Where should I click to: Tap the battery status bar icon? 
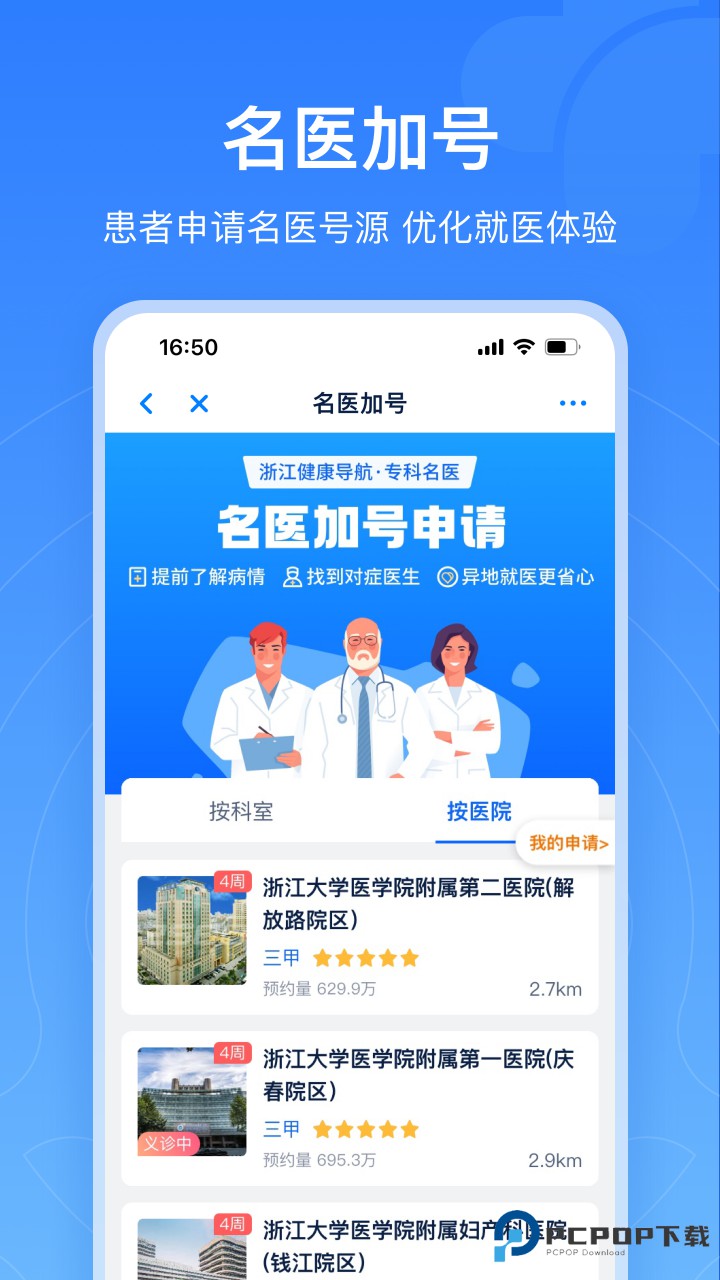tap(562, 347)
